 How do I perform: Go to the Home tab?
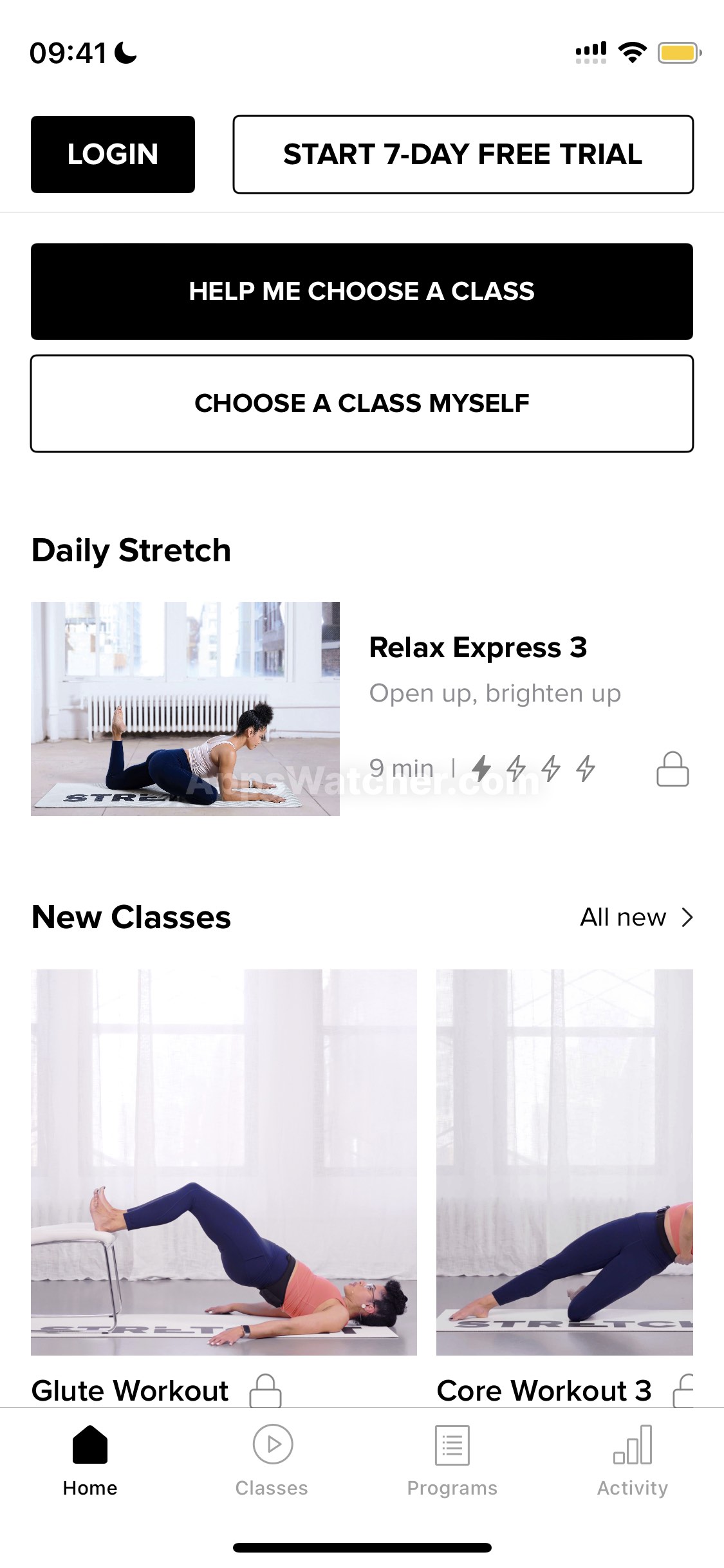coord(90,1461)
